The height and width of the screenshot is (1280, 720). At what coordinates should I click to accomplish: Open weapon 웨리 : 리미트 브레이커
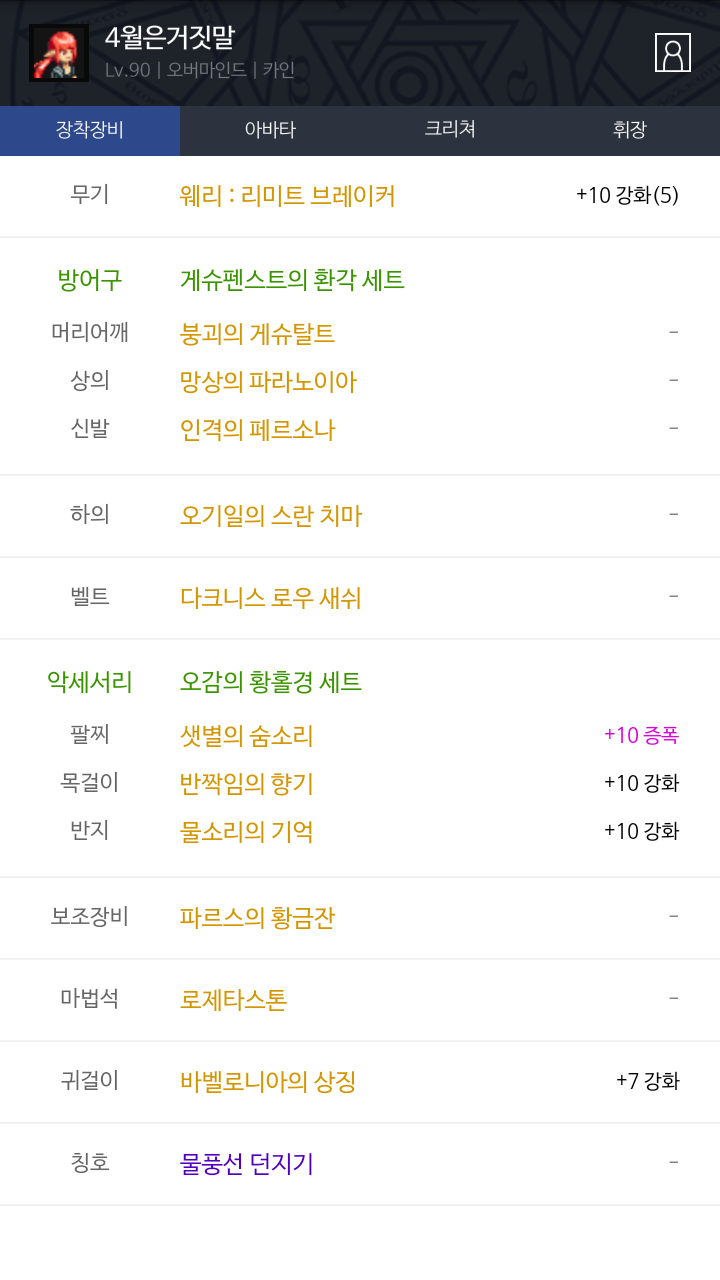(288, 196)
